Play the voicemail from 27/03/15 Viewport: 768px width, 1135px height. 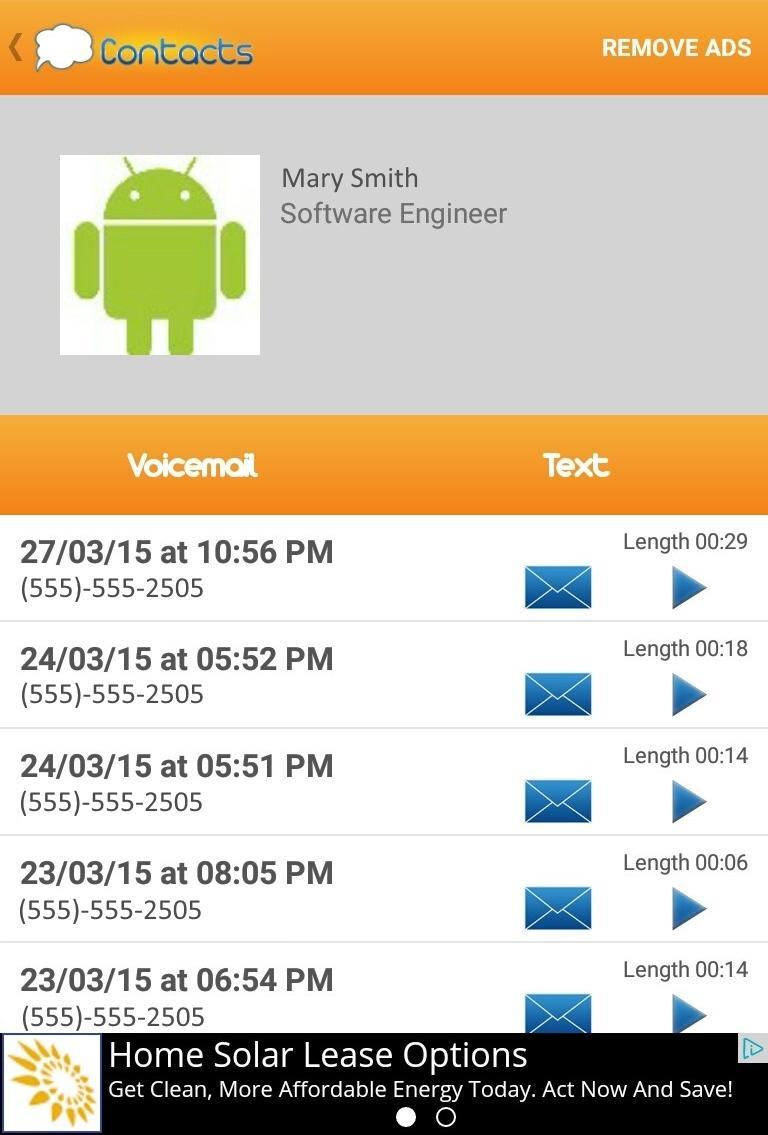(x=690, y=589)
